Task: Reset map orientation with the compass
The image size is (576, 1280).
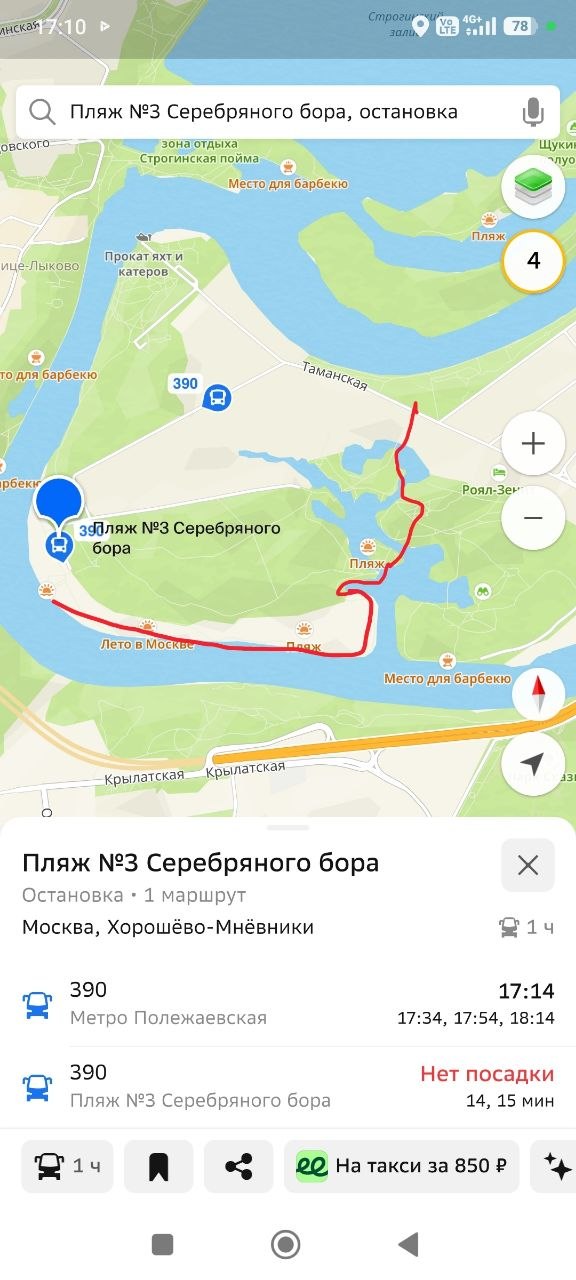Action: pos(539,693)
